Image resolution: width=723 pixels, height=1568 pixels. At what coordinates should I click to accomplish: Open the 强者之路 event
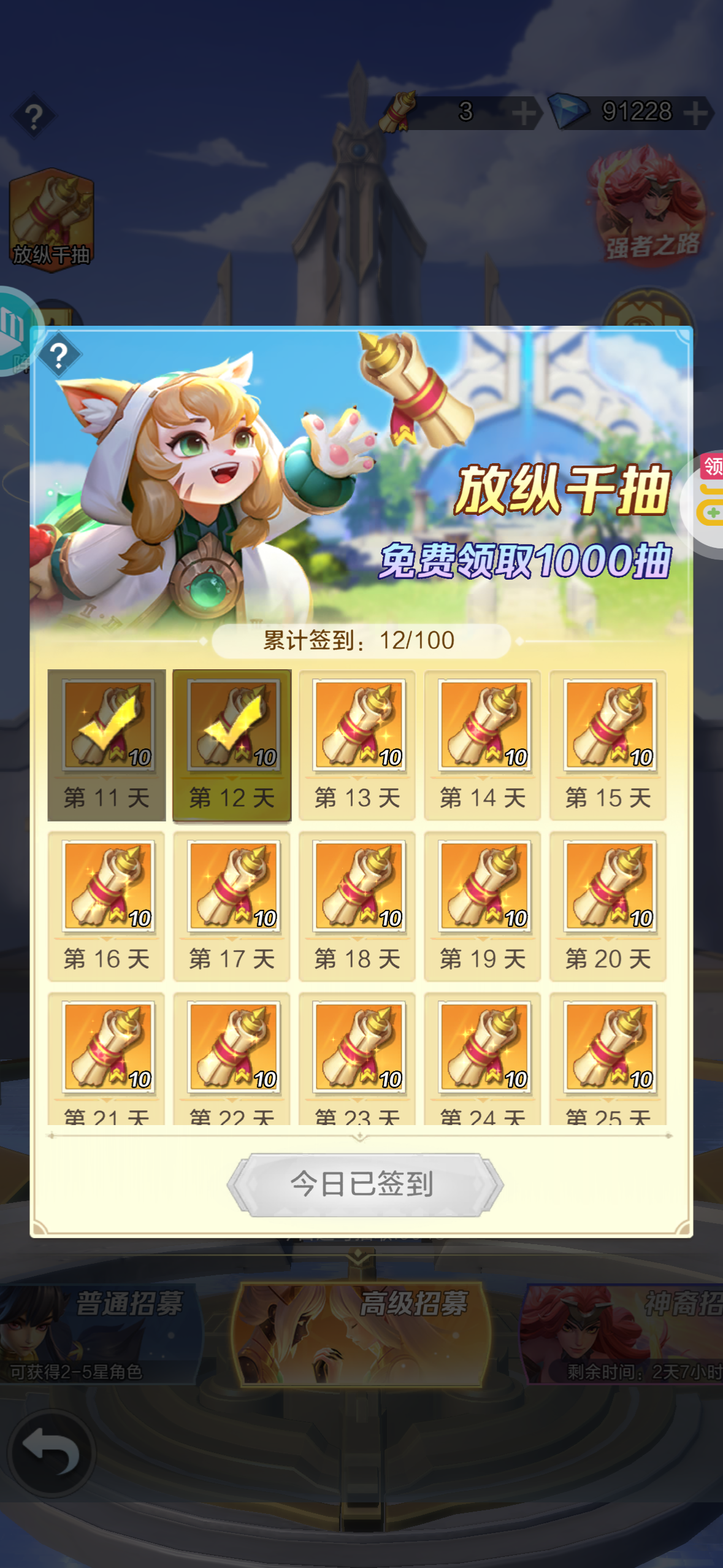[650, 206]
